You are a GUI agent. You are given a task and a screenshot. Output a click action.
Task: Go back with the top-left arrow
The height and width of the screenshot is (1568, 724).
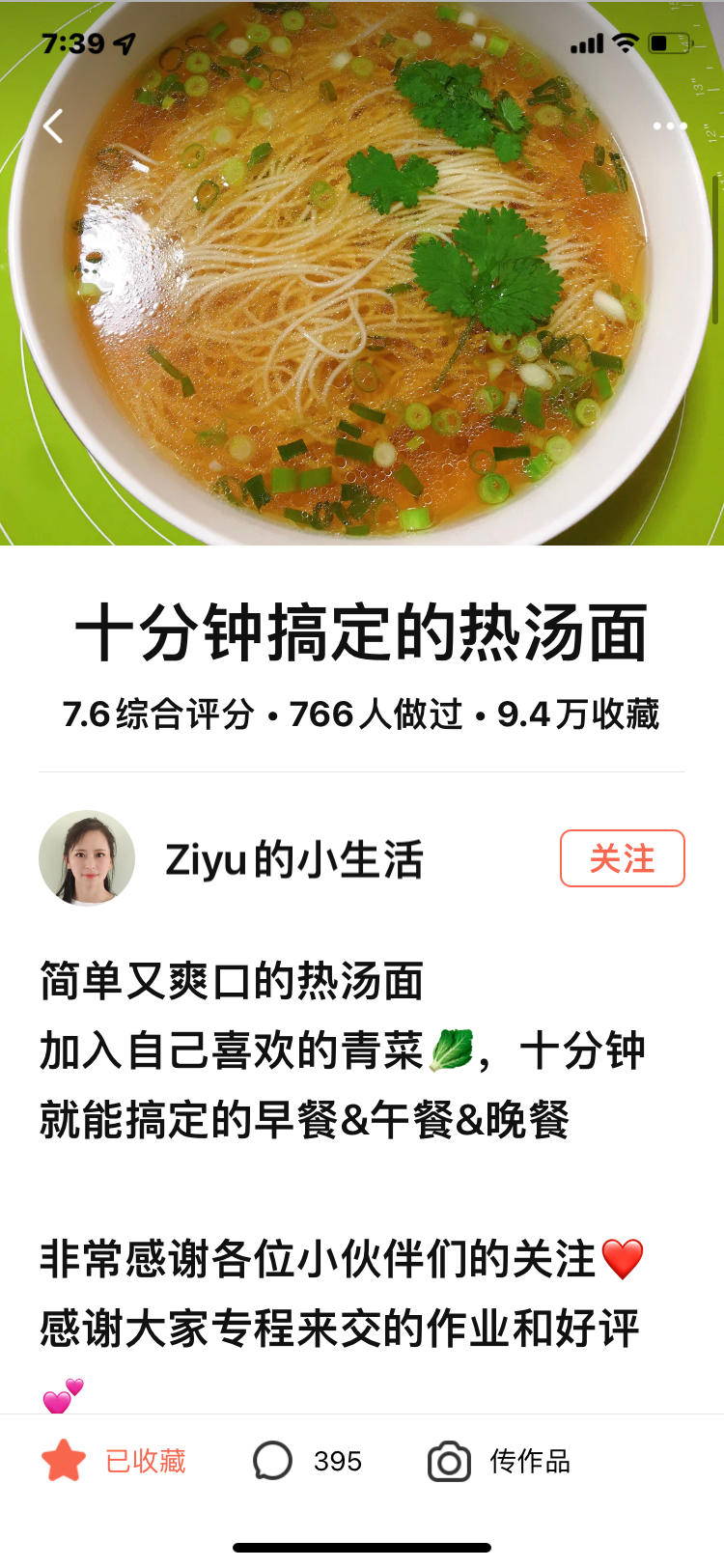click(x=53, y=126)
